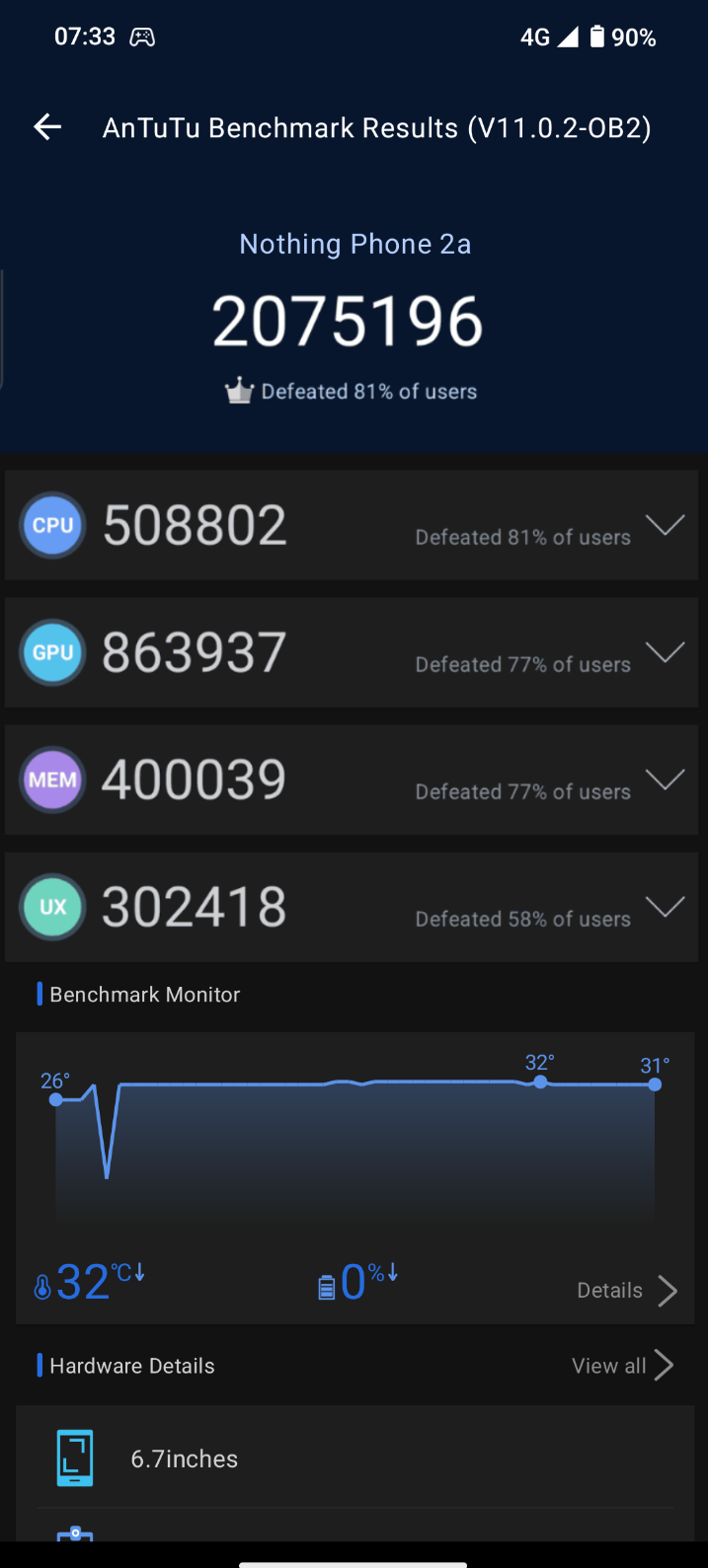Image resolution: width=708 pixels, height=1568 pixels.
Task: View all hardware details
Action: click(x=622, y=1366)
